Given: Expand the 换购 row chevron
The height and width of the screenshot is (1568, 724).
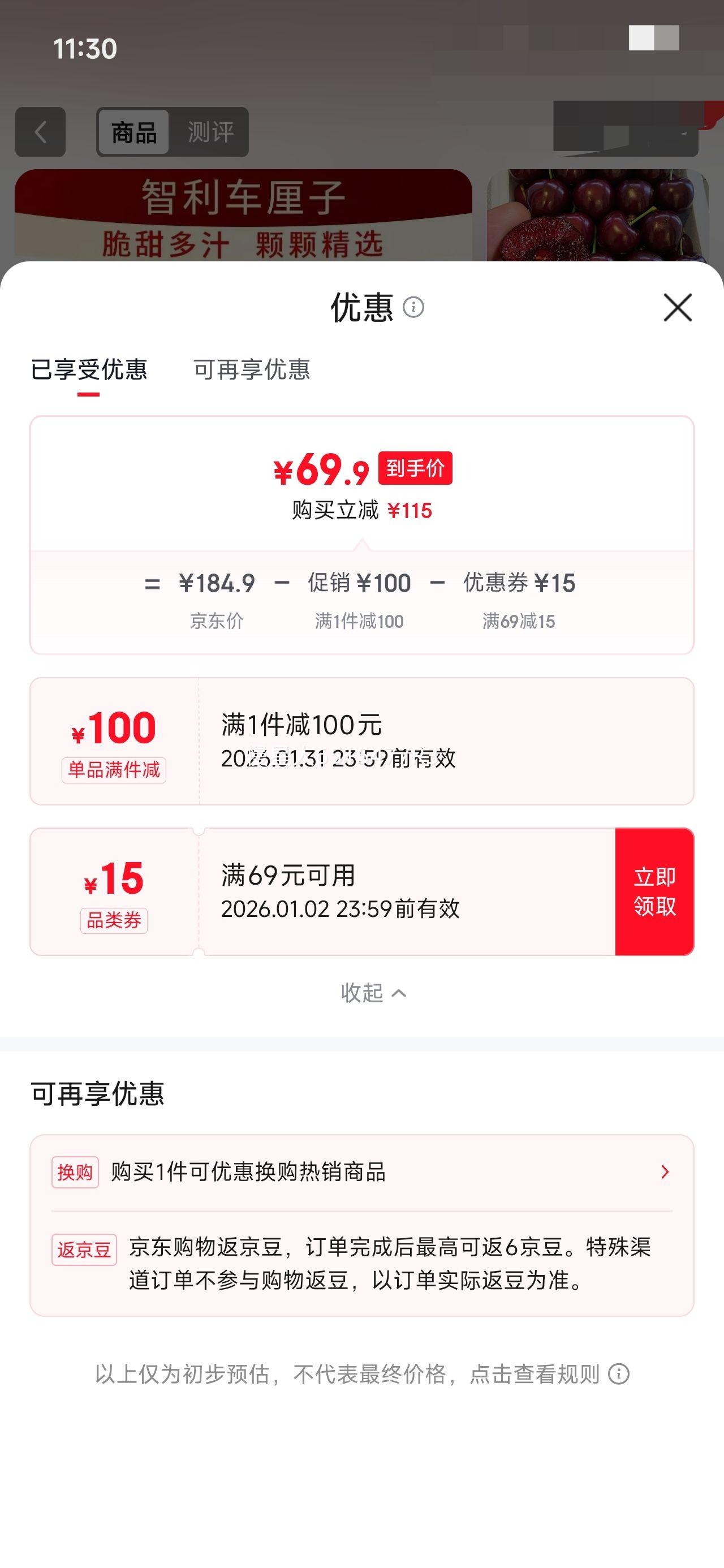Looking at the screenshot, I should [665, 1174].
